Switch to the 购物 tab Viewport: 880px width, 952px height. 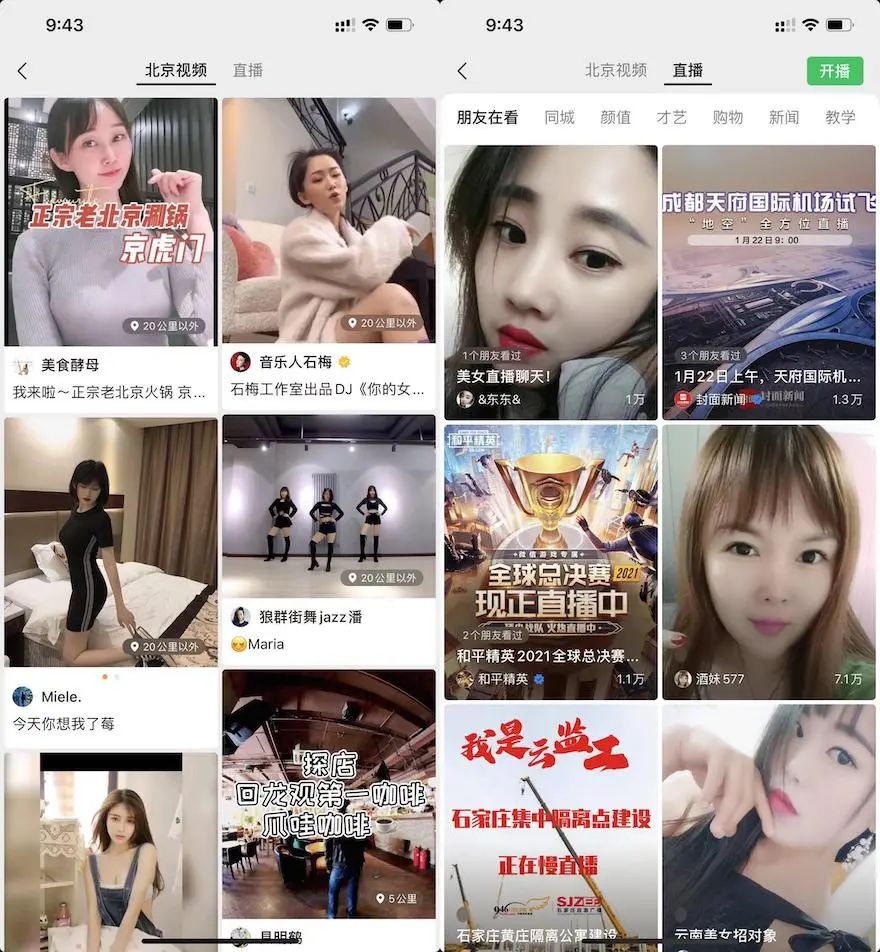tap(727, 117)
